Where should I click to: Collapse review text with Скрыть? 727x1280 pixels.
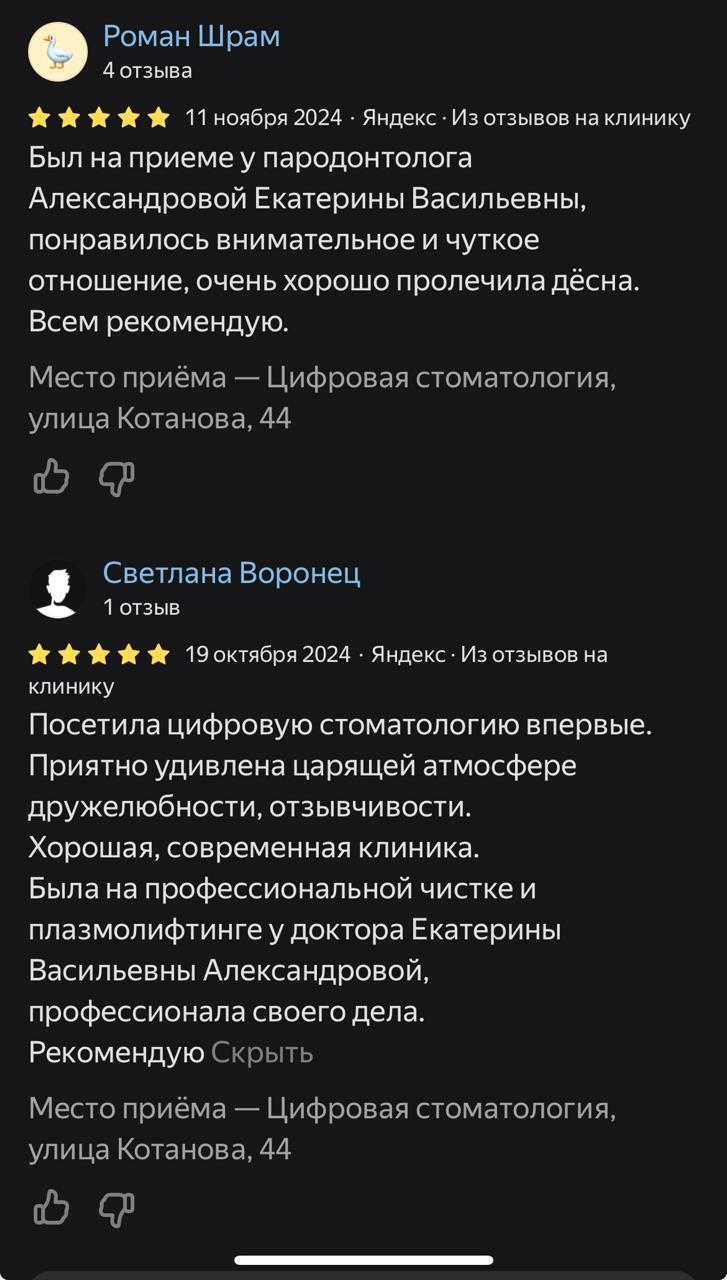[262, 1052]
